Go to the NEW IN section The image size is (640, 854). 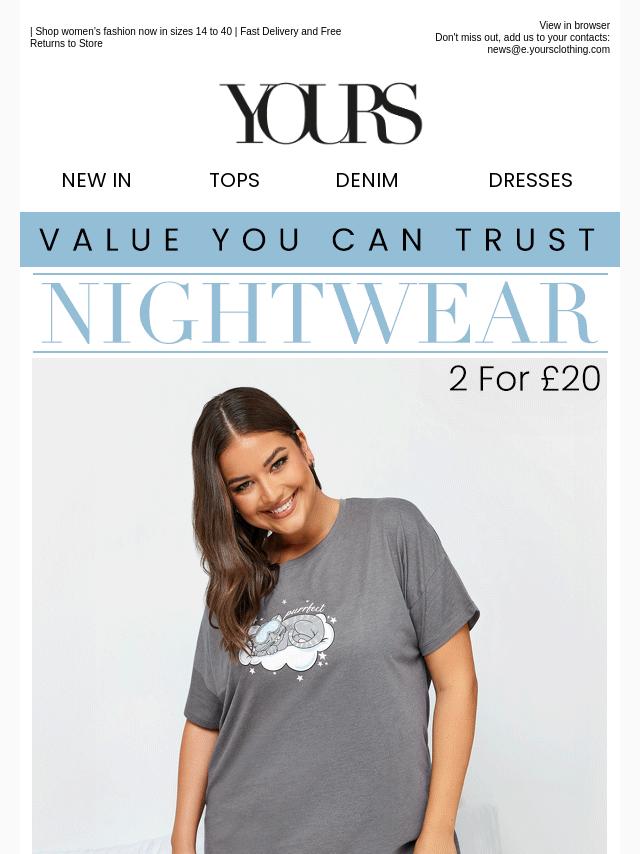(x=97, y=181)
